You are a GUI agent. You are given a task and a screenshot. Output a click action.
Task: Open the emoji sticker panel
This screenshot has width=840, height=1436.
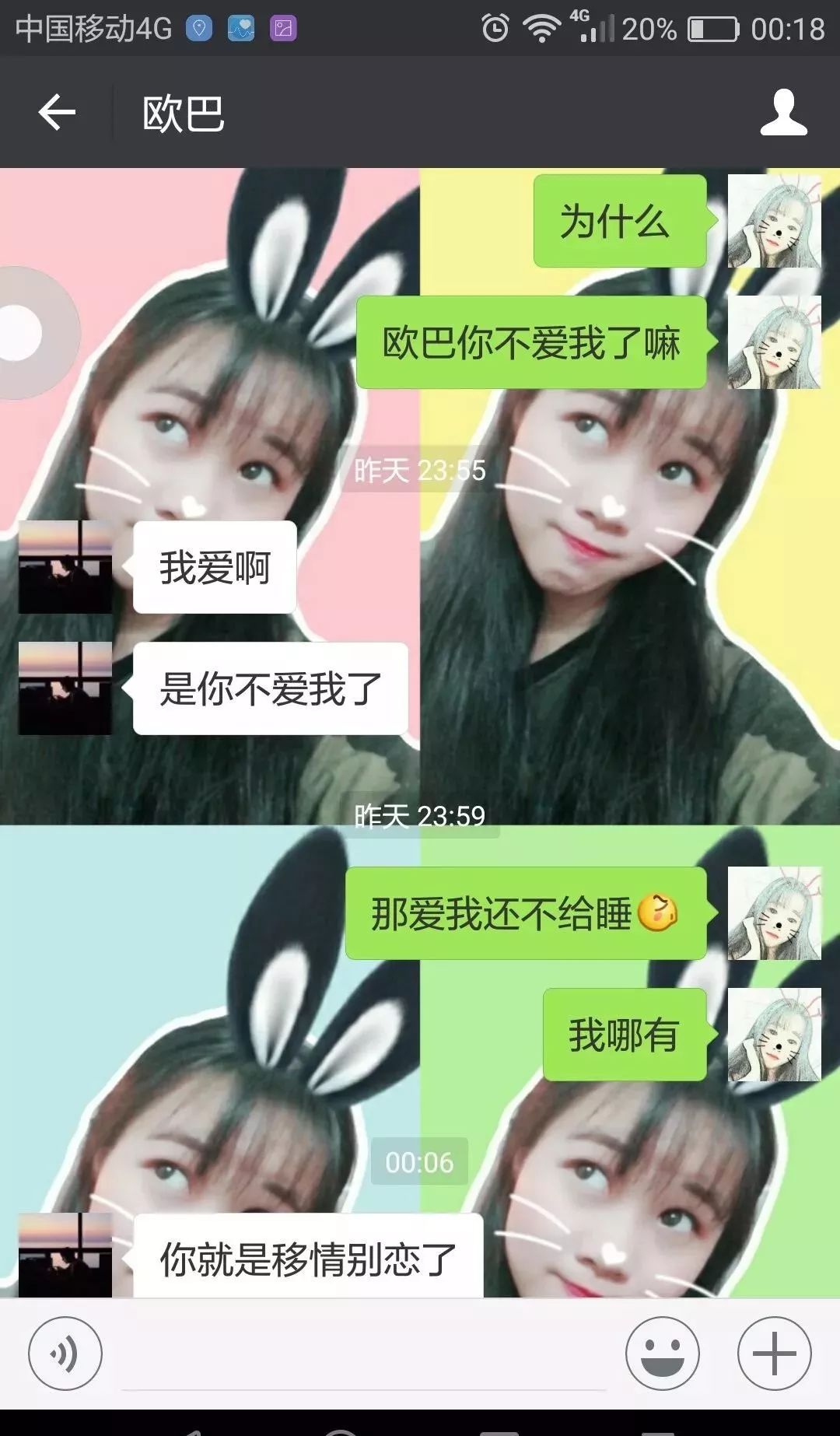click(x=662, y=1353)
